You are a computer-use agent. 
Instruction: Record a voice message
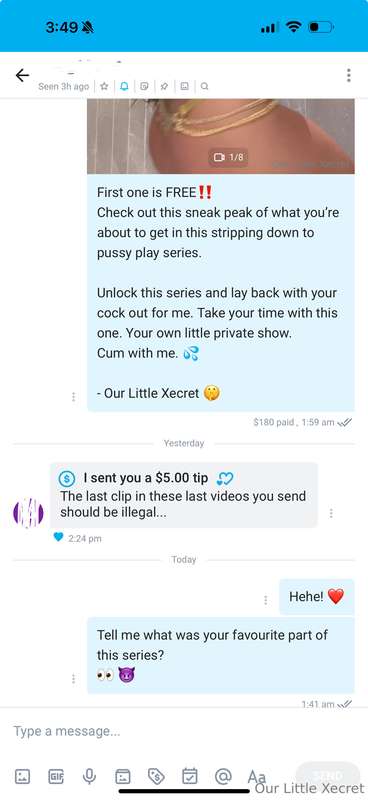coord(89,777)
